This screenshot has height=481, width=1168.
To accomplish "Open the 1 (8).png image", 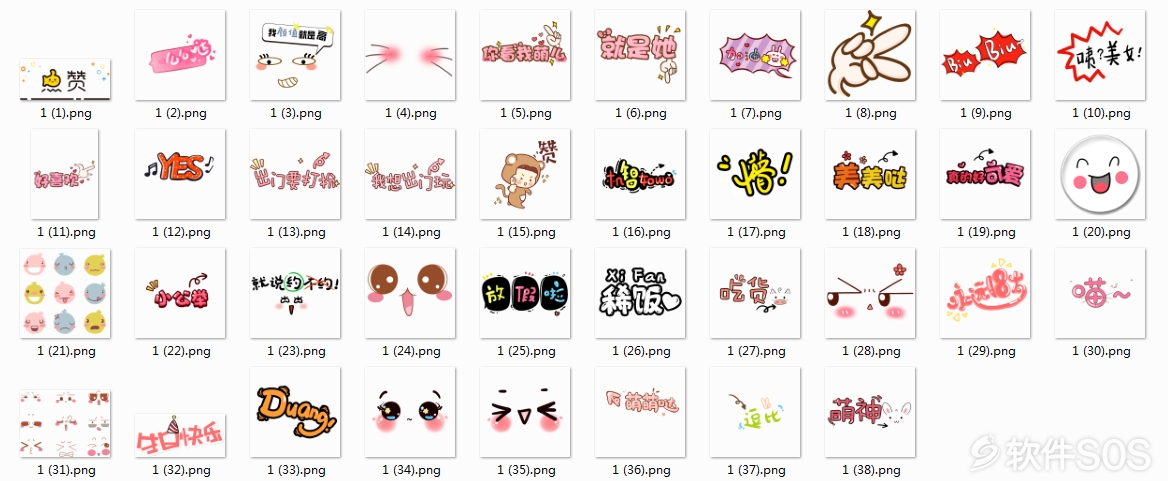I will [x=870, y=55].
